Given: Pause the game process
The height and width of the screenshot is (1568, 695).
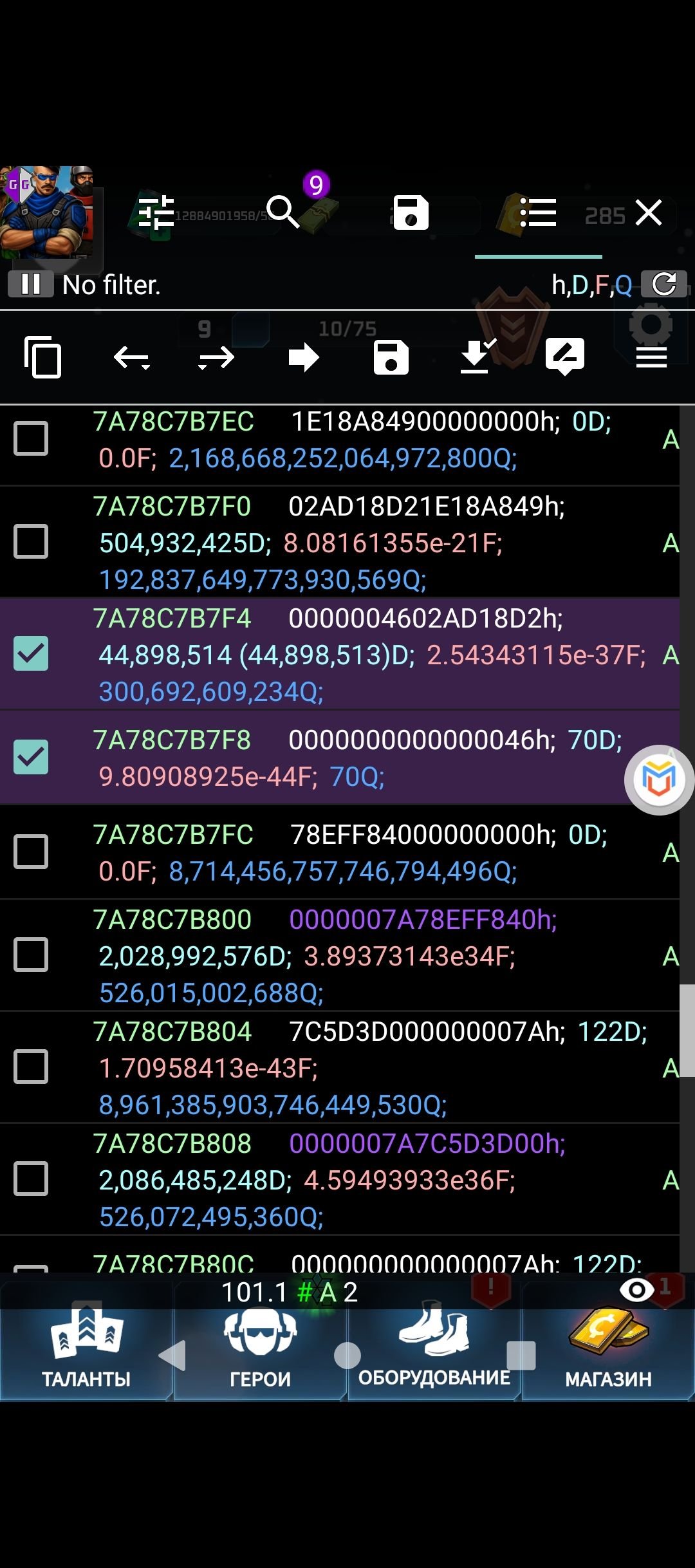Looking at the screenshot, I should (31, 284).
